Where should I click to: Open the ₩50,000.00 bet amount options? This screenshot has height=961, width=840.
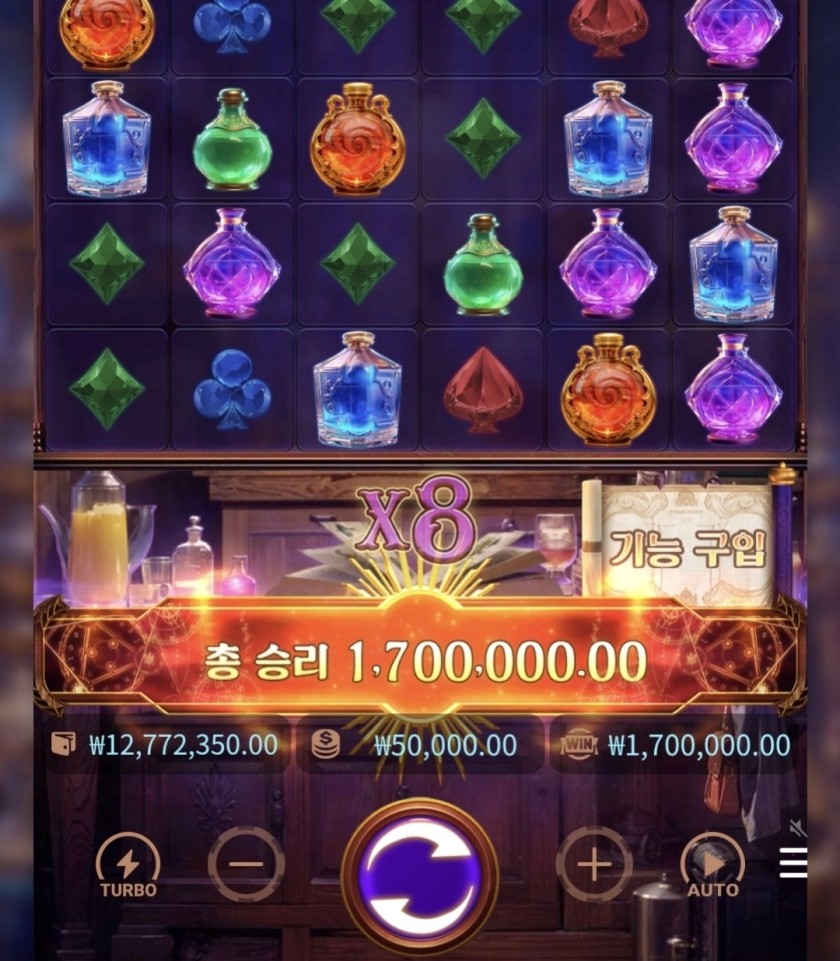pyautogui.click(x=420, y=745)
